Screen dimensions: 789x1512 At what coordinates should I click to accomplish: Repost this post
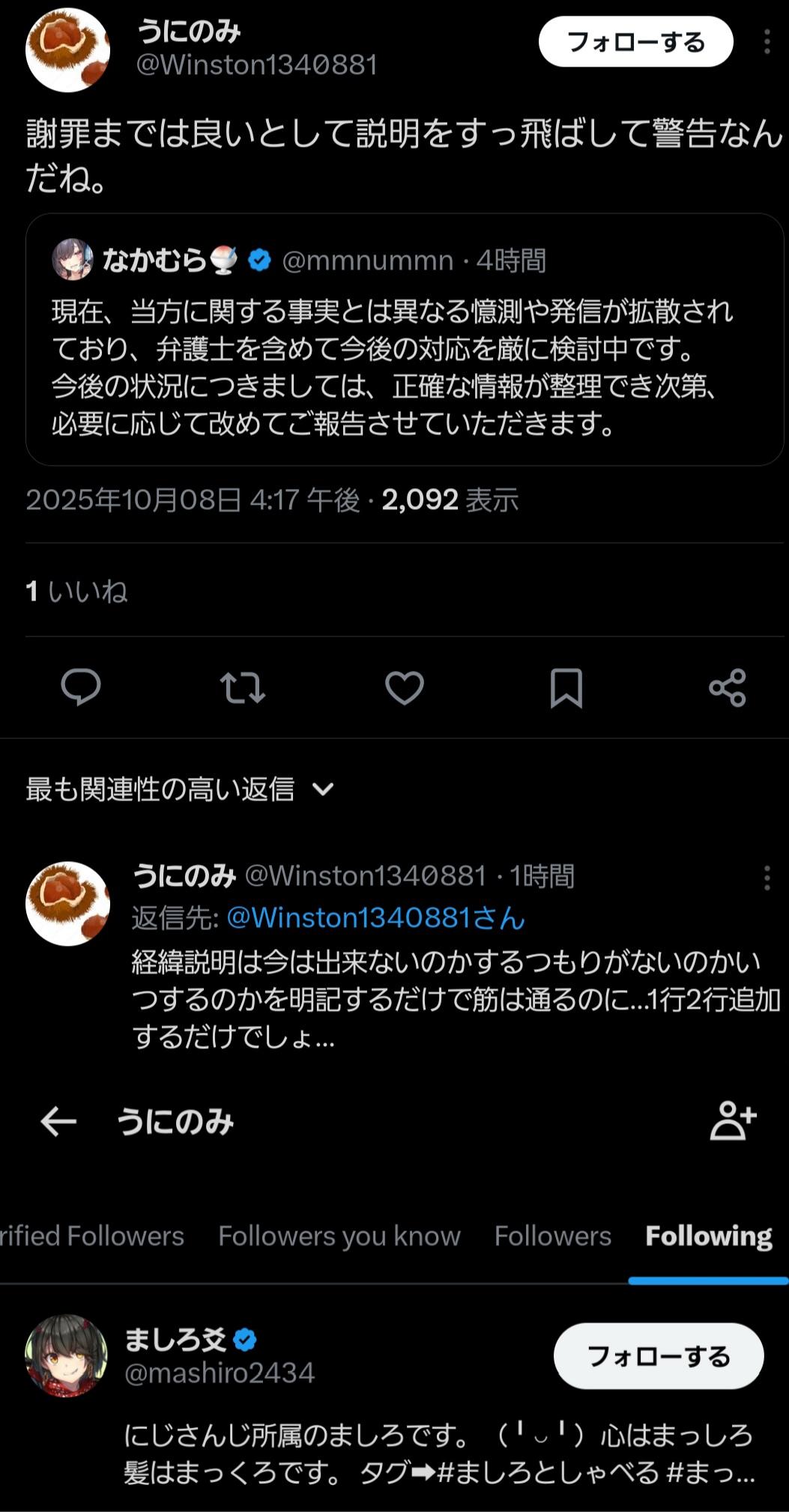[242, 687]
